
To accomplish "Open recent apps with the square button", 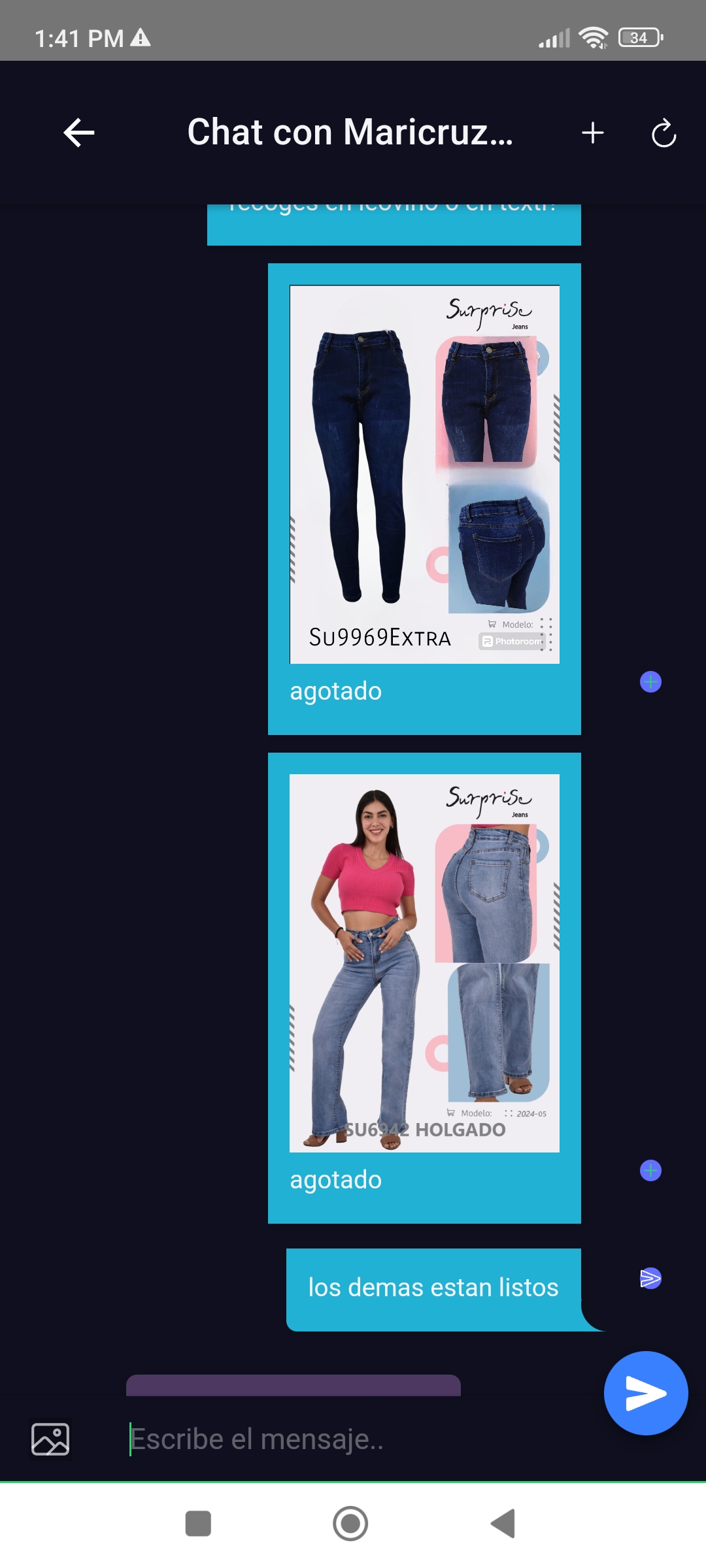I will coord(198,1524).
